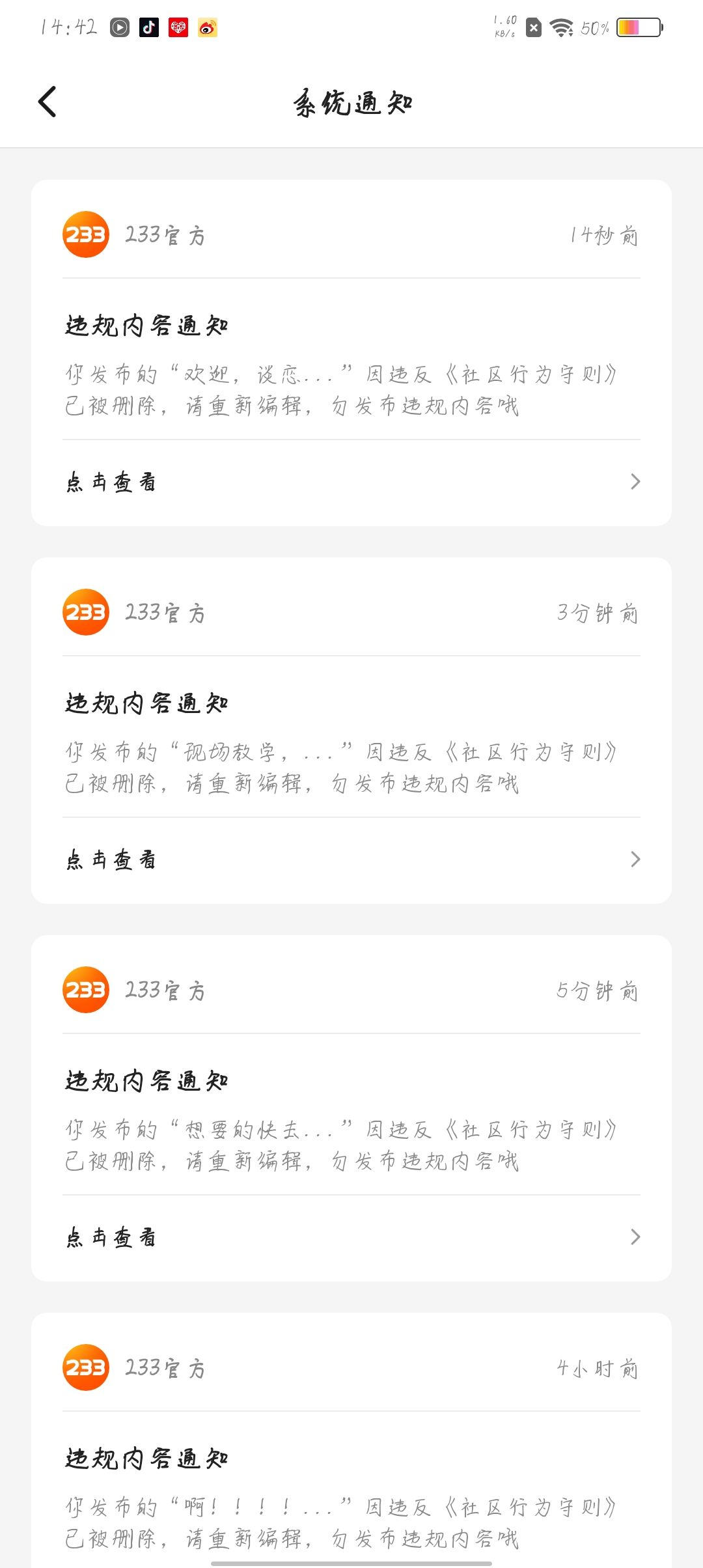Open 点击查看 in the 3分钟前 notice

[351, 860]
